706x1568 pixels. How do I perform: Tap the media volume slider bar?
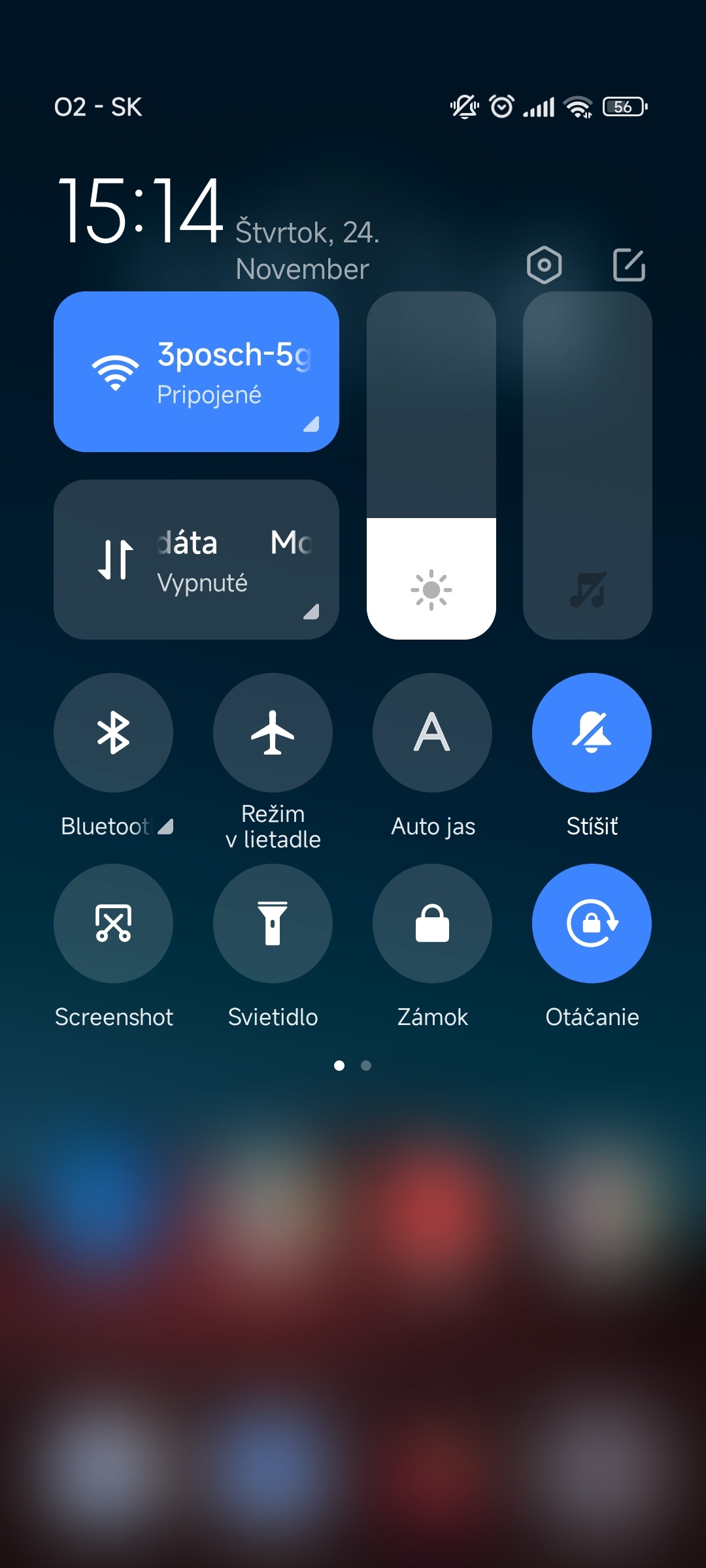click(588, 465)
